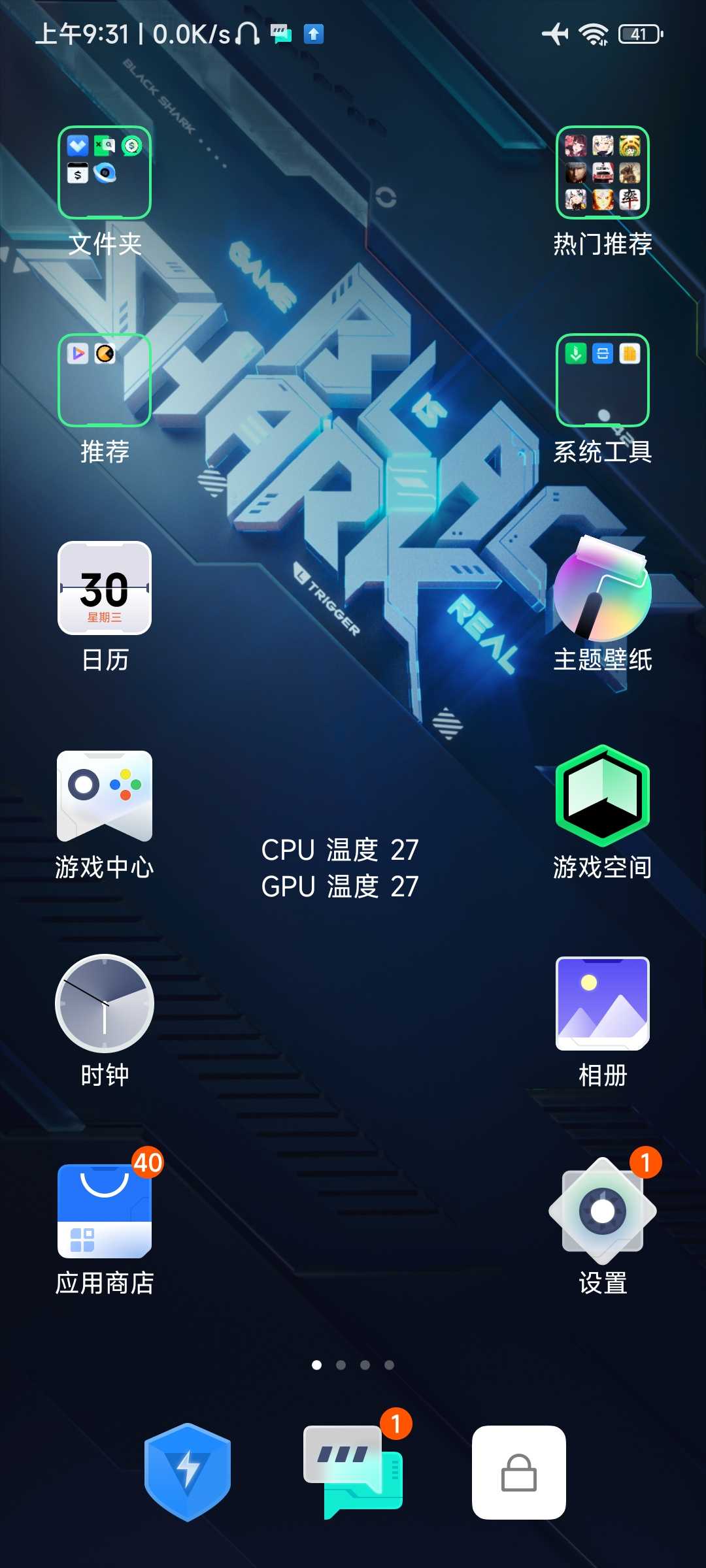Image resolution: width=706 pixels, height=1568 pixels.
Task: Open the blue shield security app in dock
Action: point(188,1472)
